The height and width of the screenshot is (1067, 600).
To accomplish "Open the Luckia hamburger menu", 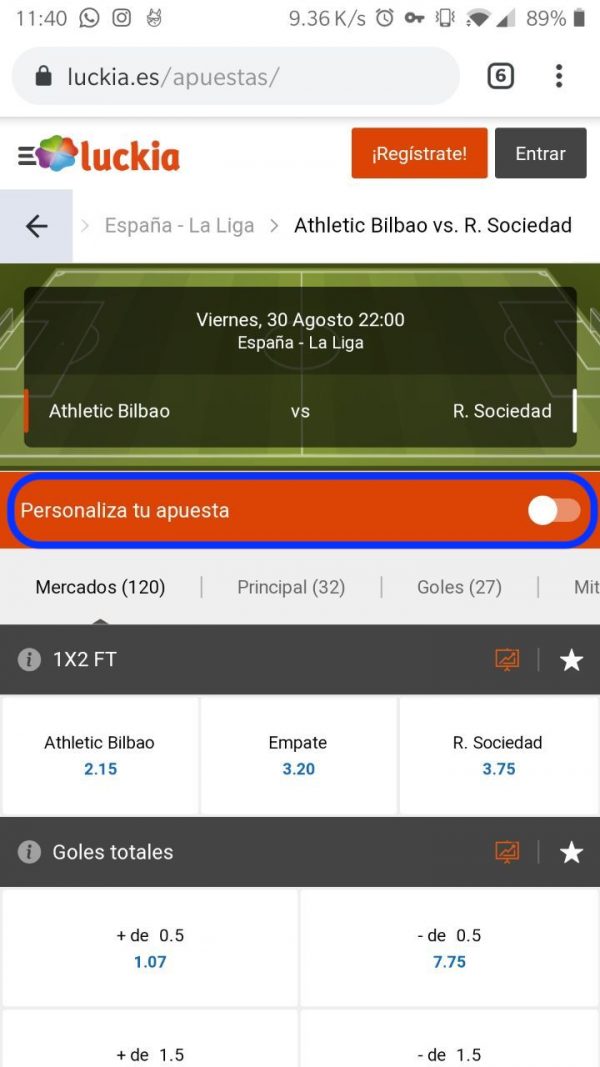I will click(x=26, y=156).
